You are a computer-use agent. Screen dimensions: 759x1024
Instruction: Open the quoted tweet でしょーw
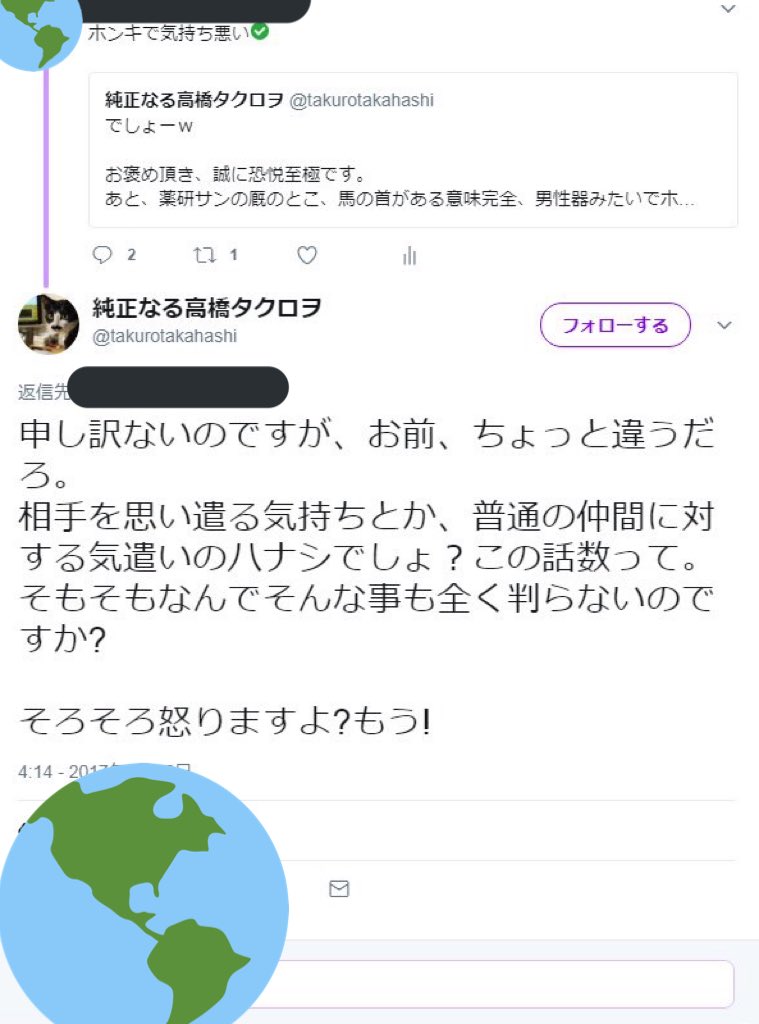point(400,150)
